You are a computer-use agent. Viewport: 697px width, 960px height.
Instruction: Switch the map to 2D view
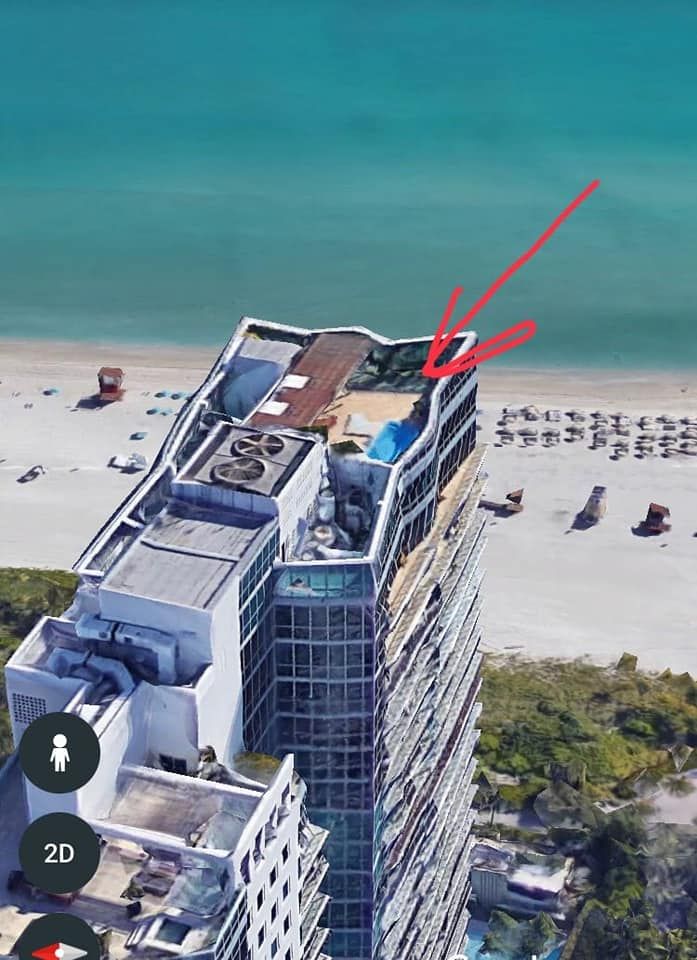click(59, 853)
